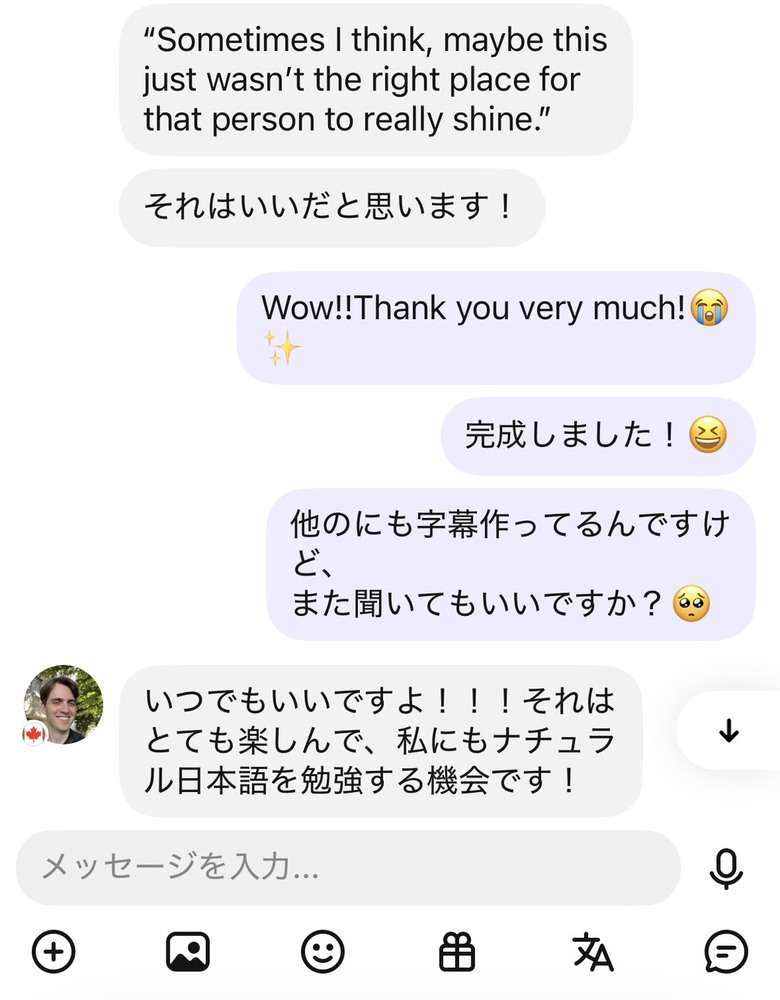Viewport: 780px width, 1000px height.
Task: Open the translation tool
Action: pos(592,951)
